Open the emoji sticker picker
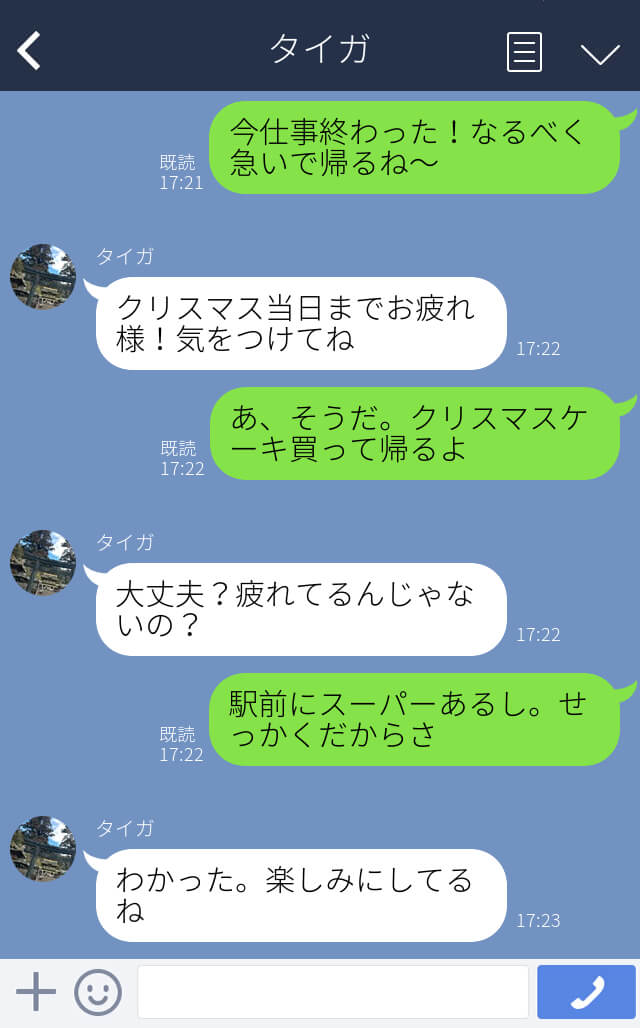 (98, 992)
